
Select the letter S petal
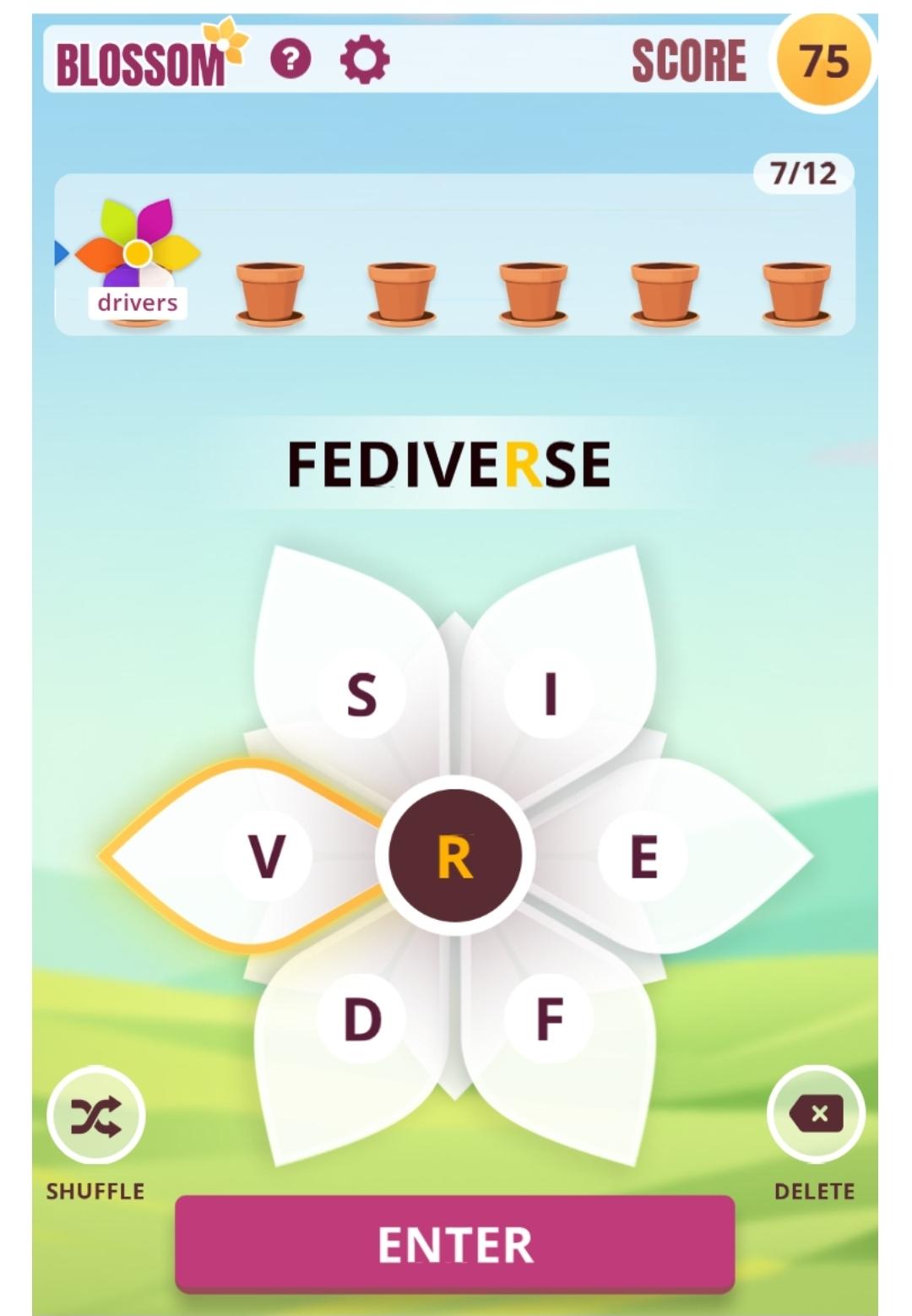(361, 694)
